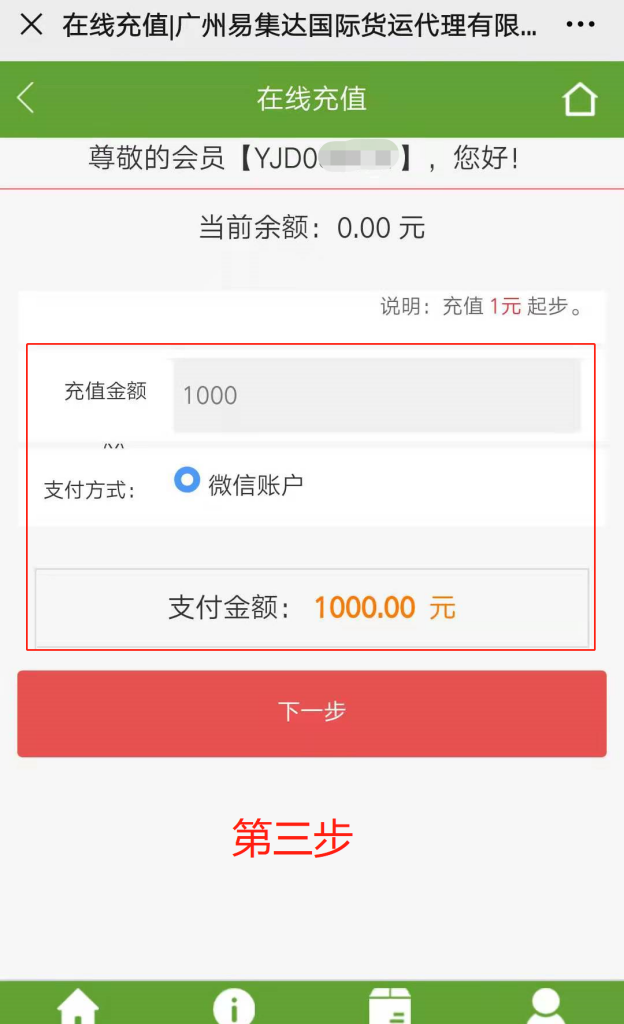This screenshot has height=1024, width=624.
Task: Tap the red 下一步 button
Action: (312, 713)
